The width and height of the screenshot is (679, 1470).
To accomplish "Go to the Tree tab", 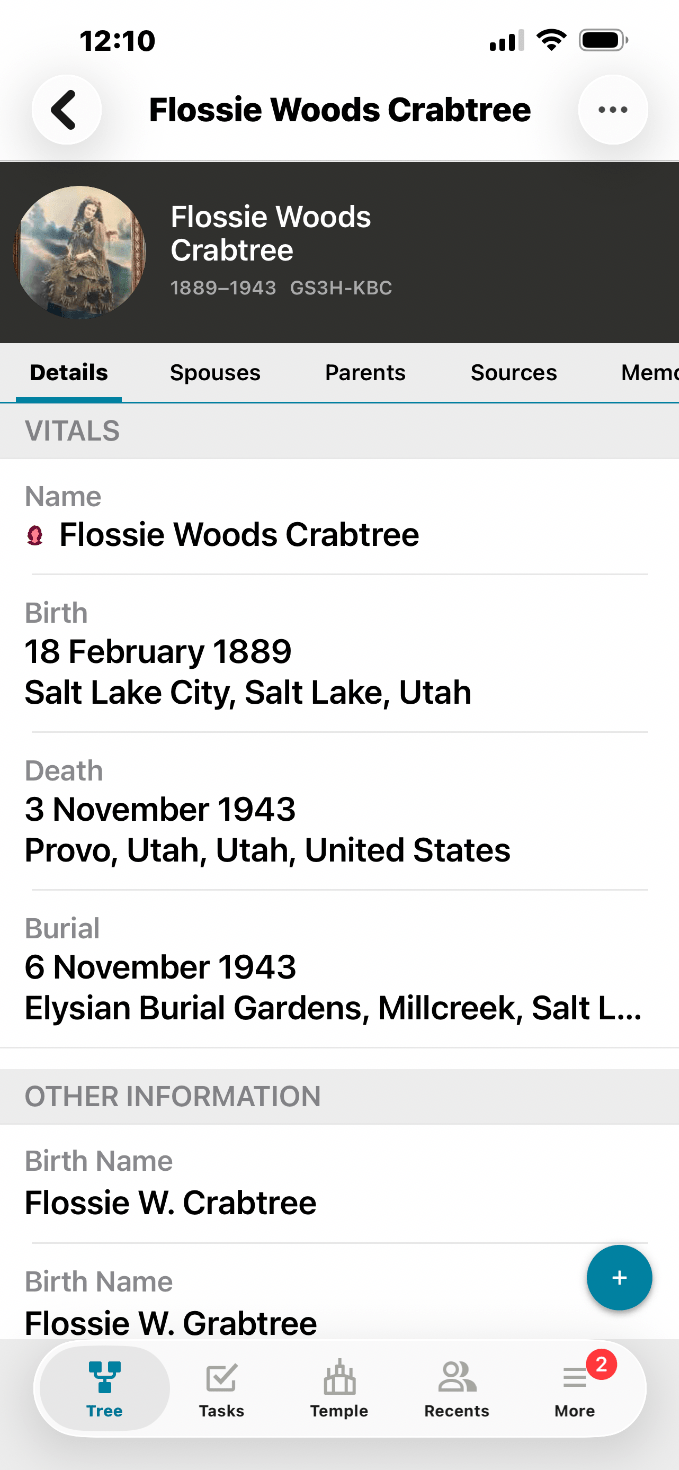I will (104, 1389).
